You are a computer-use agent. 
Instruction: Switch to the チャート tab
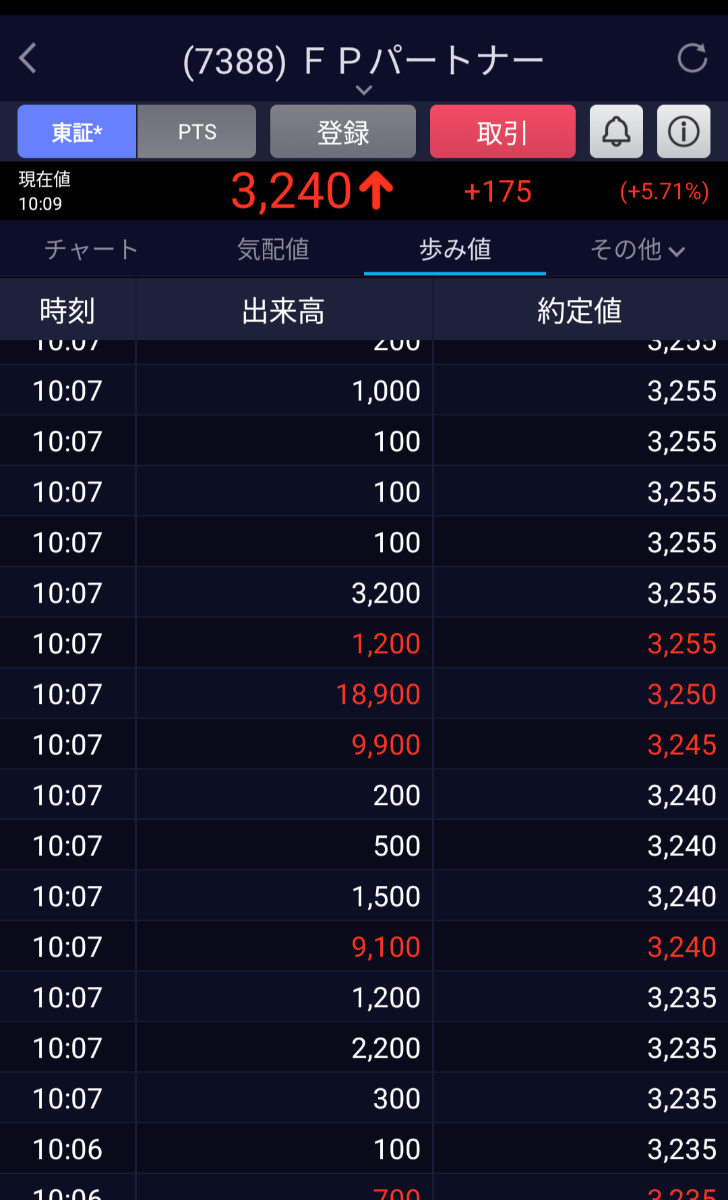click(91, 249)
